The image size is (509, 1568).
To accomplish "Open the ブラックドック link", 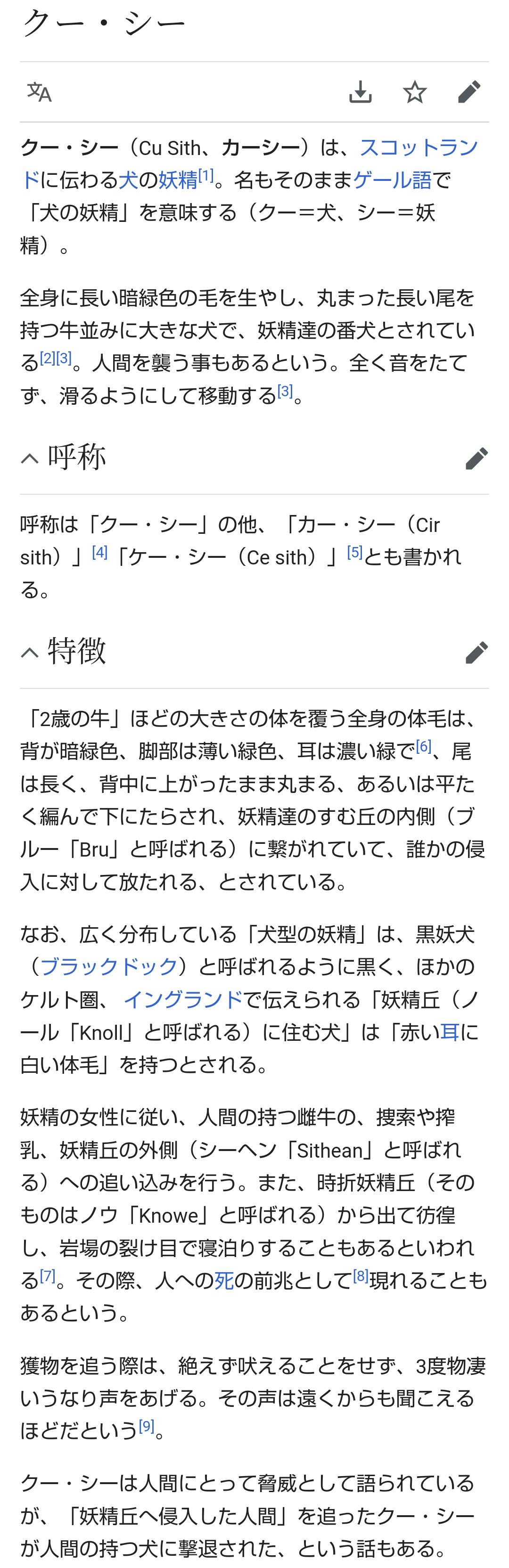I will click(109, 967).
